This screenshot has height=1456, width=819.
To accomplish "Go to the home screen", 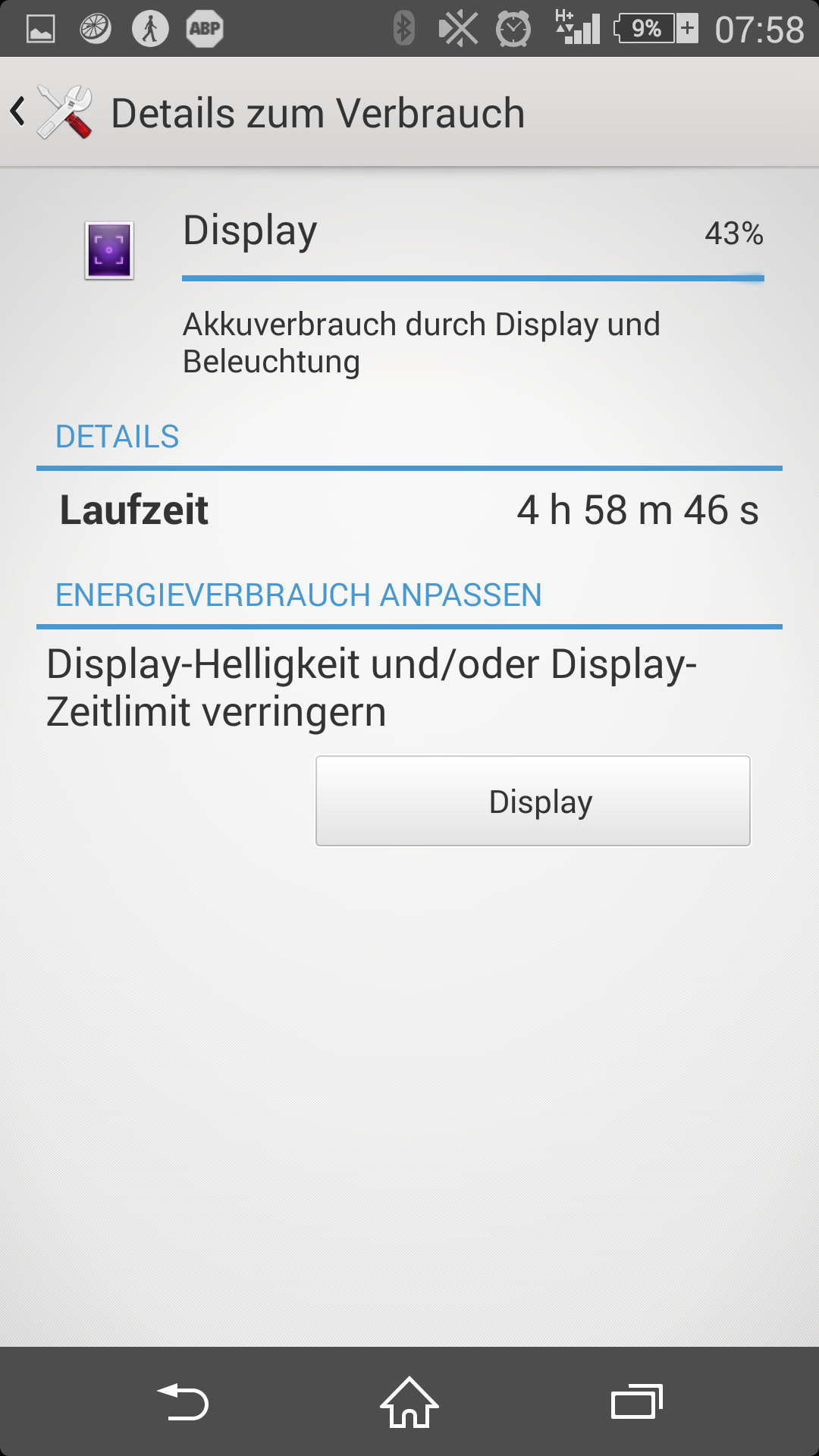I will click(x=409, y=1402).
